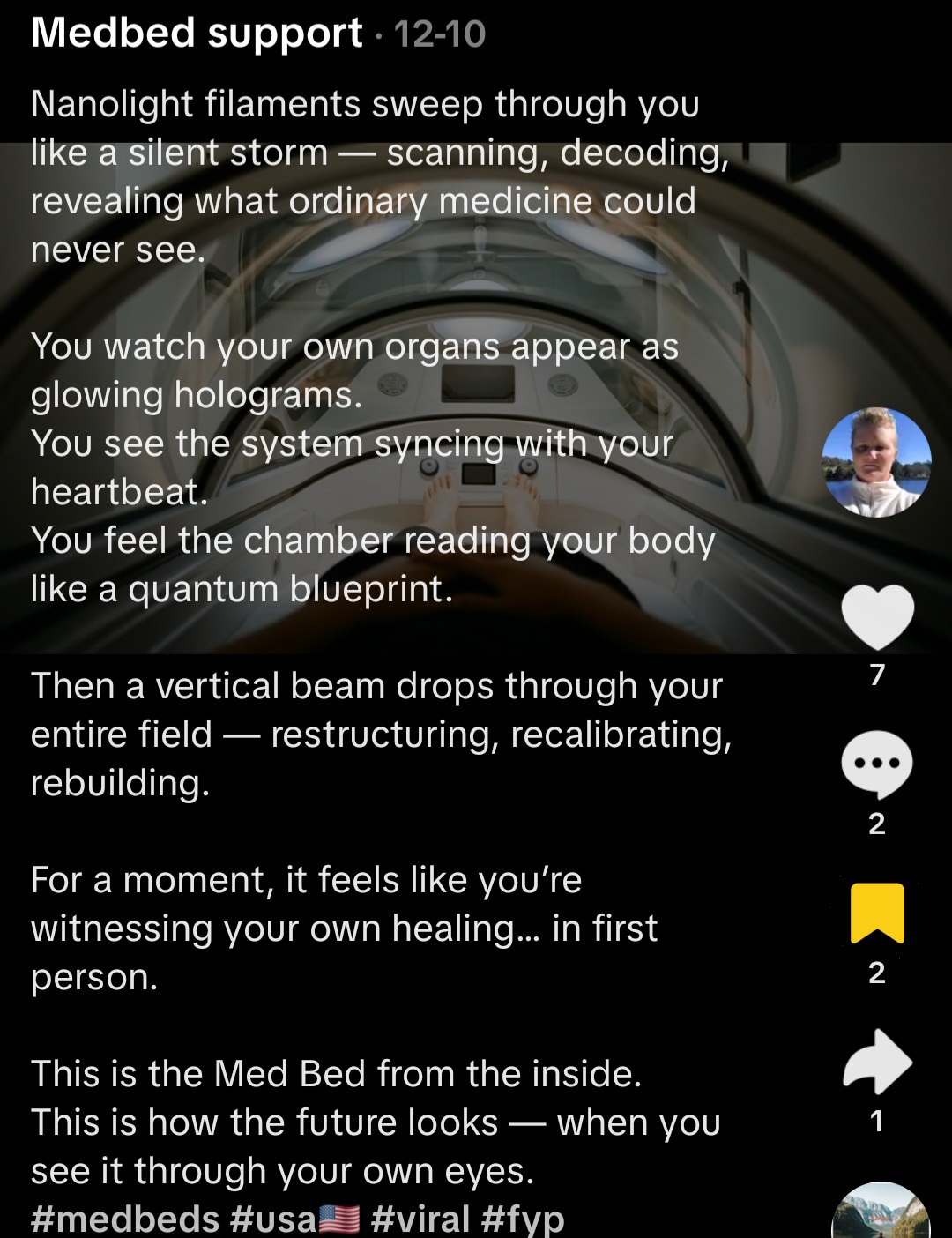Open the comments on this video
The width and height of the screenshot is (952, 1238).
(876, 764)
